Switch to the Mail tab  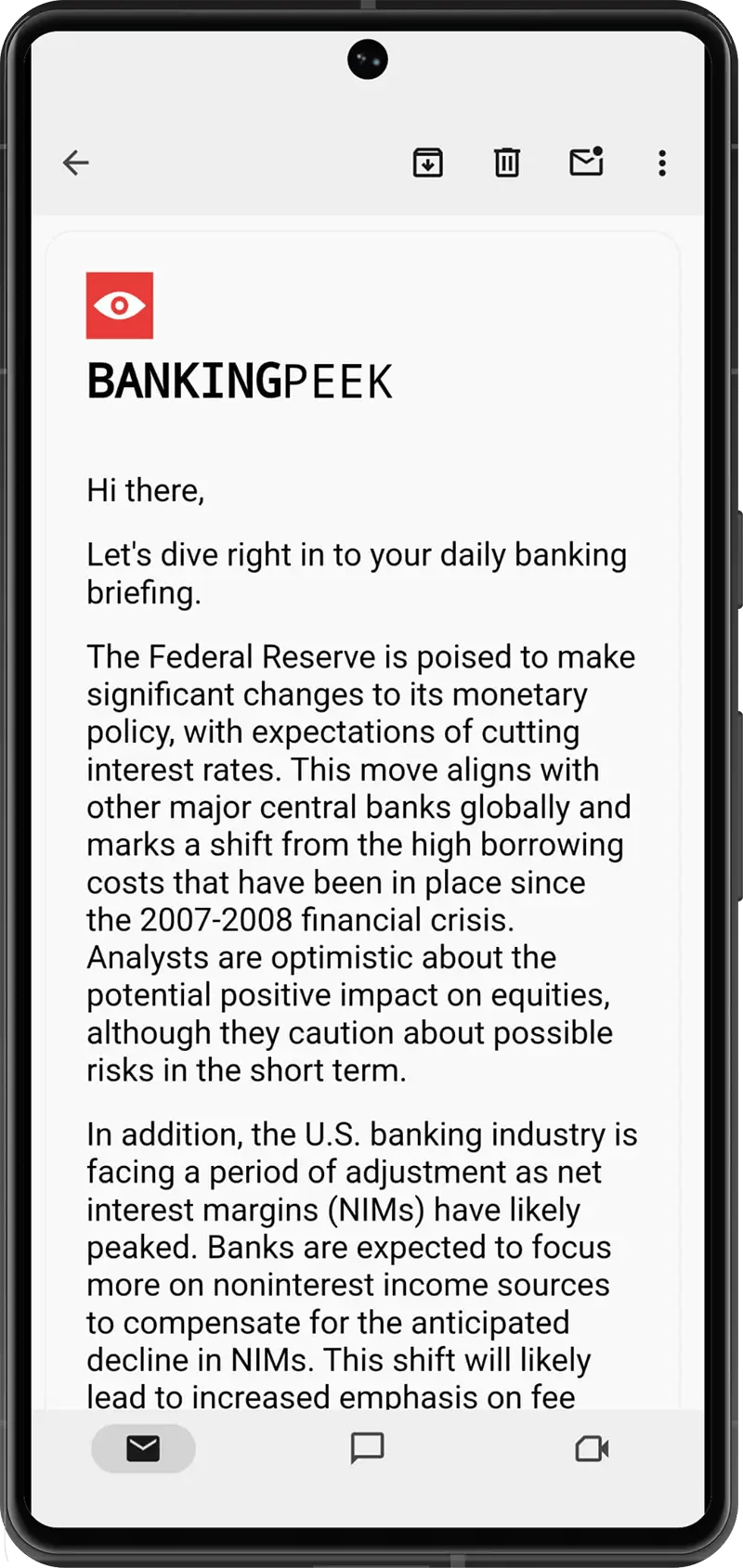tap(143, 1448)
